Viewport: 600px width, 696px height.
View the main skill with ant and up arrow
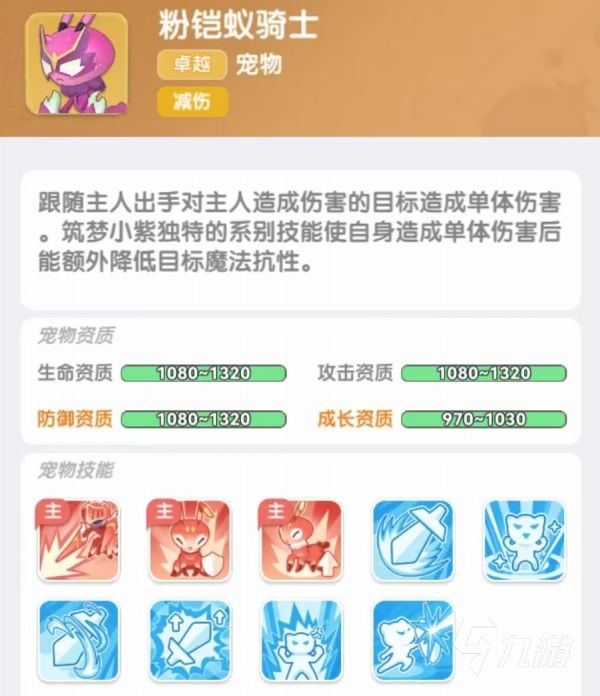(300, 540)
